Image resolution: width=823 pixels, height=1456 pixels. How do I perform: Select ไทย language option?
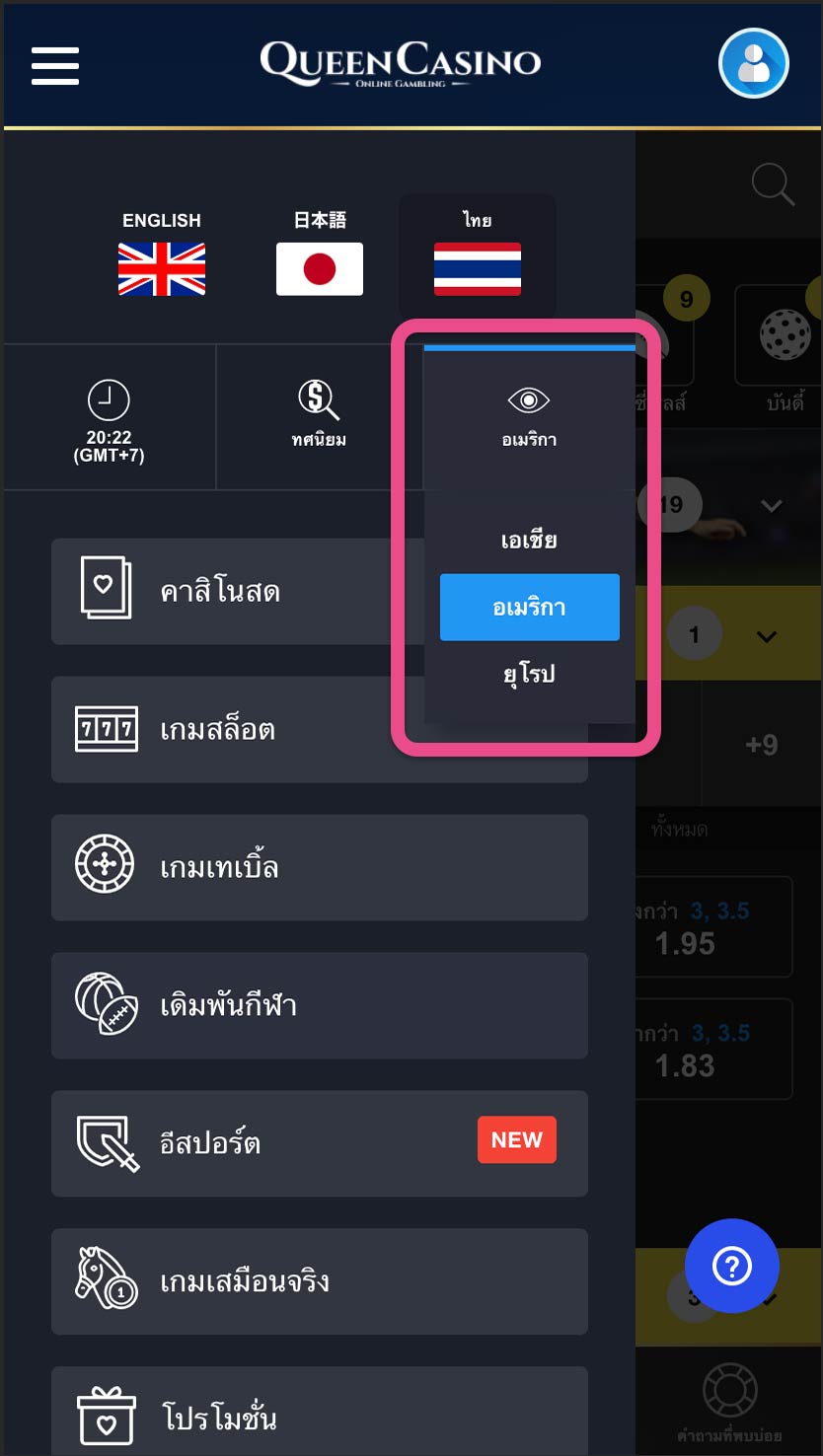tap(478, 253)
